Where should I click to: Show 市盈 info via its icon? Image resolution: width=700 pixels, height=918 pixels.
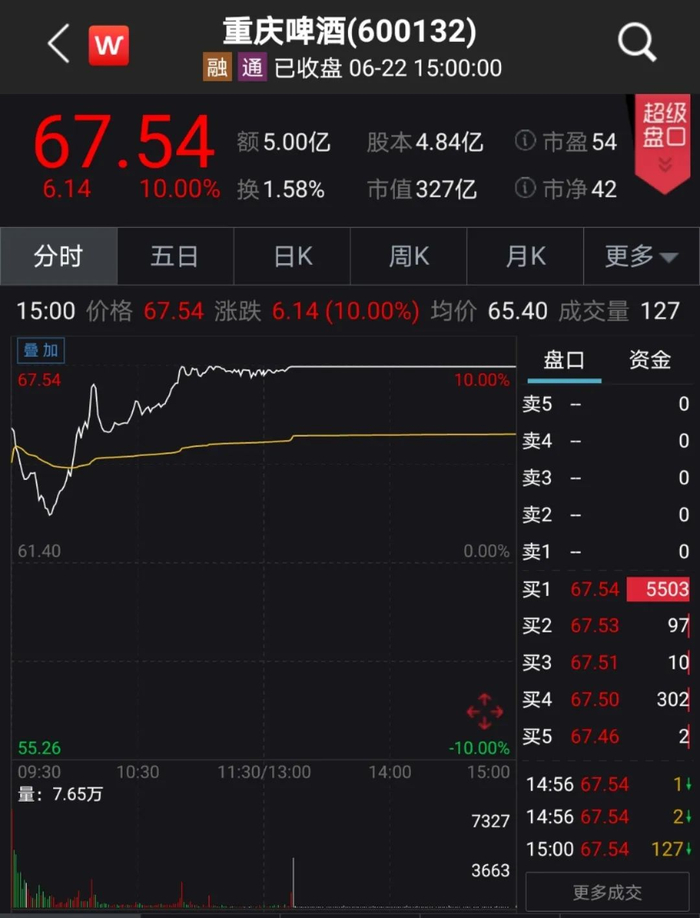tap(525, 142)
